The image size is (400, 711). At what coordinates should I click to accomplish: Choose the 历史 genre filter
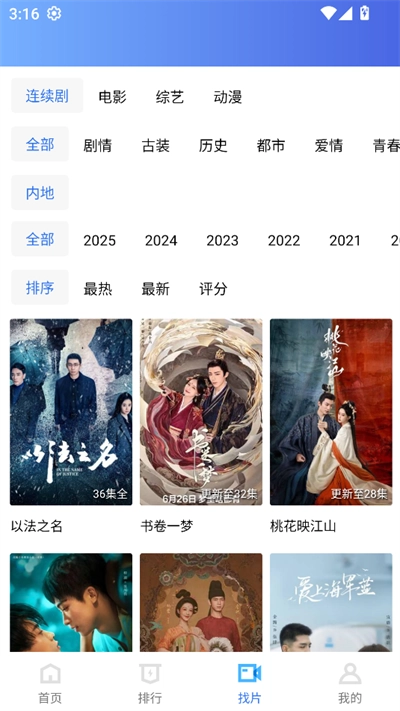[x=213, y=146]
